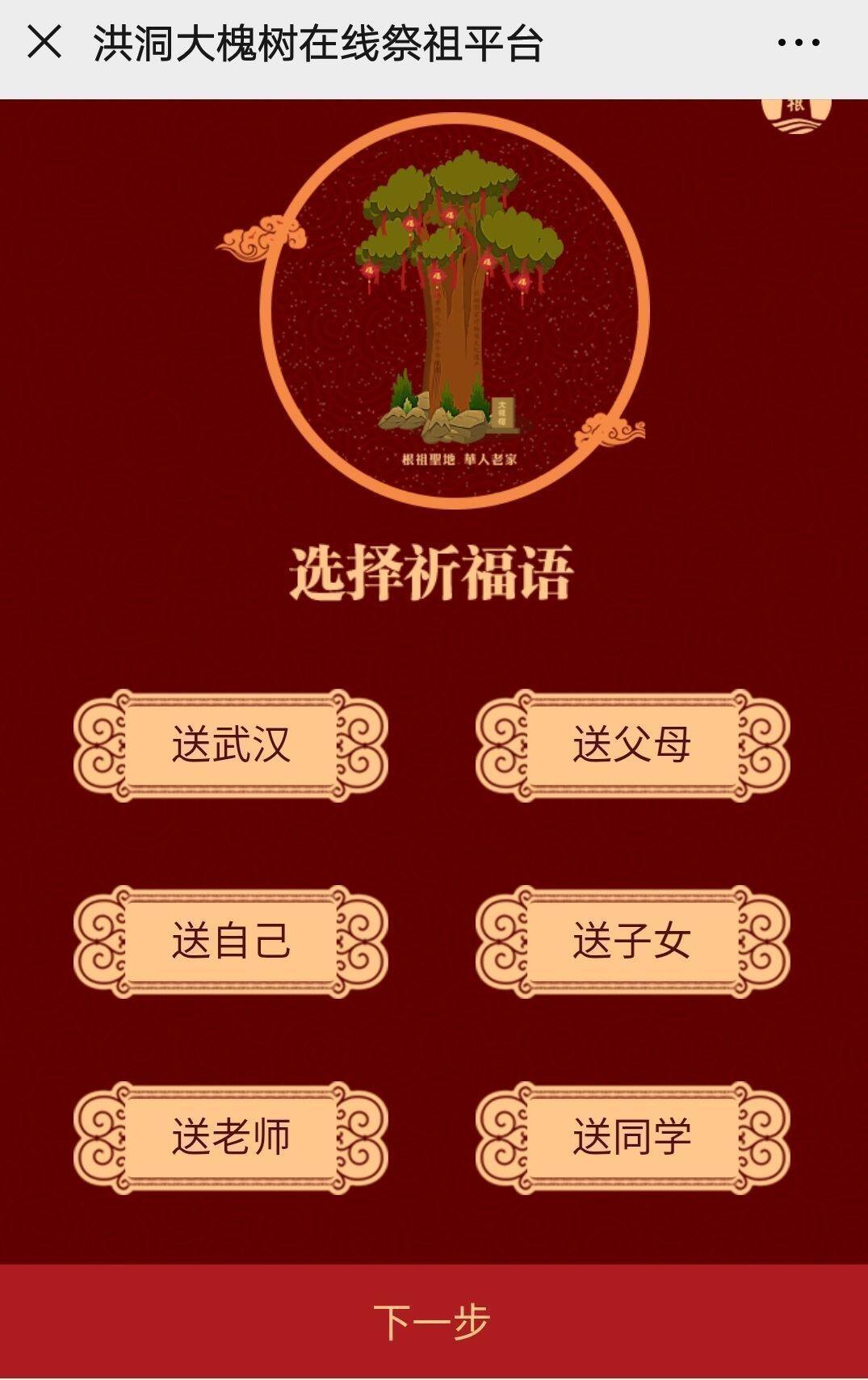Continue with 下一步 button
The image size is (868, 1380).
point(434,1321)
